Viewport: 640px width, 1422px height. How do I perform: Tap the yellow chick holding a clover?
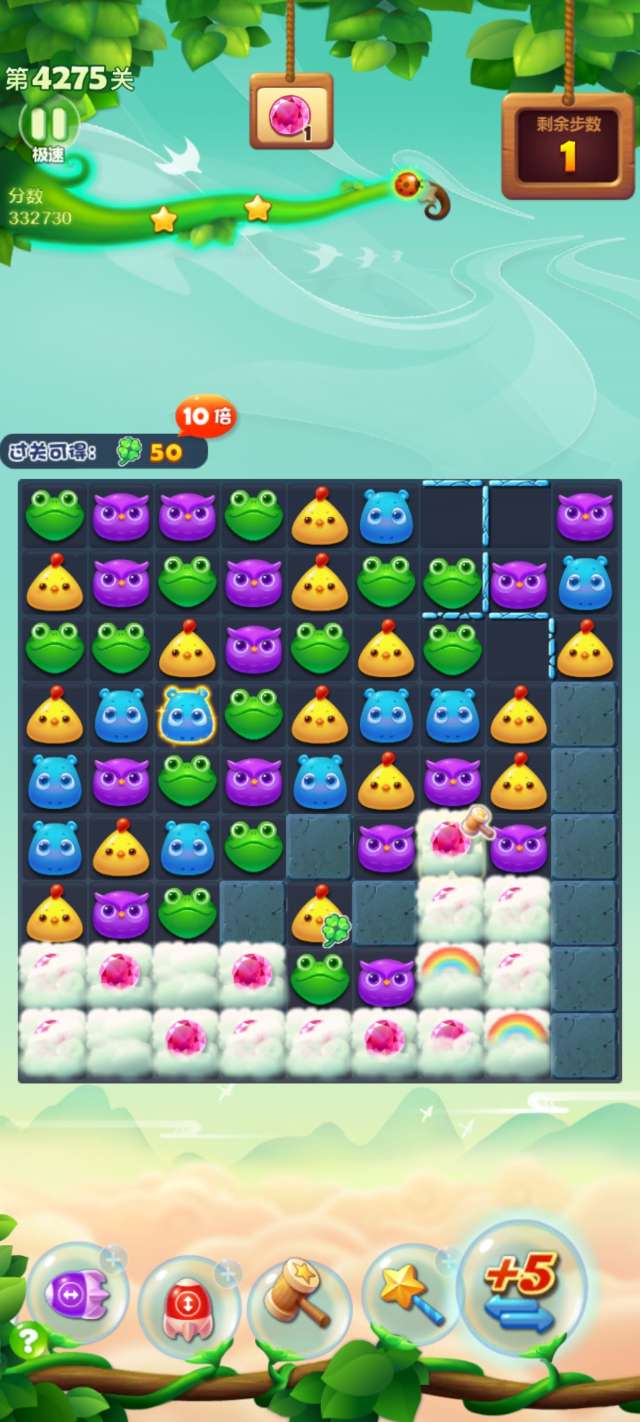point(320,914)
